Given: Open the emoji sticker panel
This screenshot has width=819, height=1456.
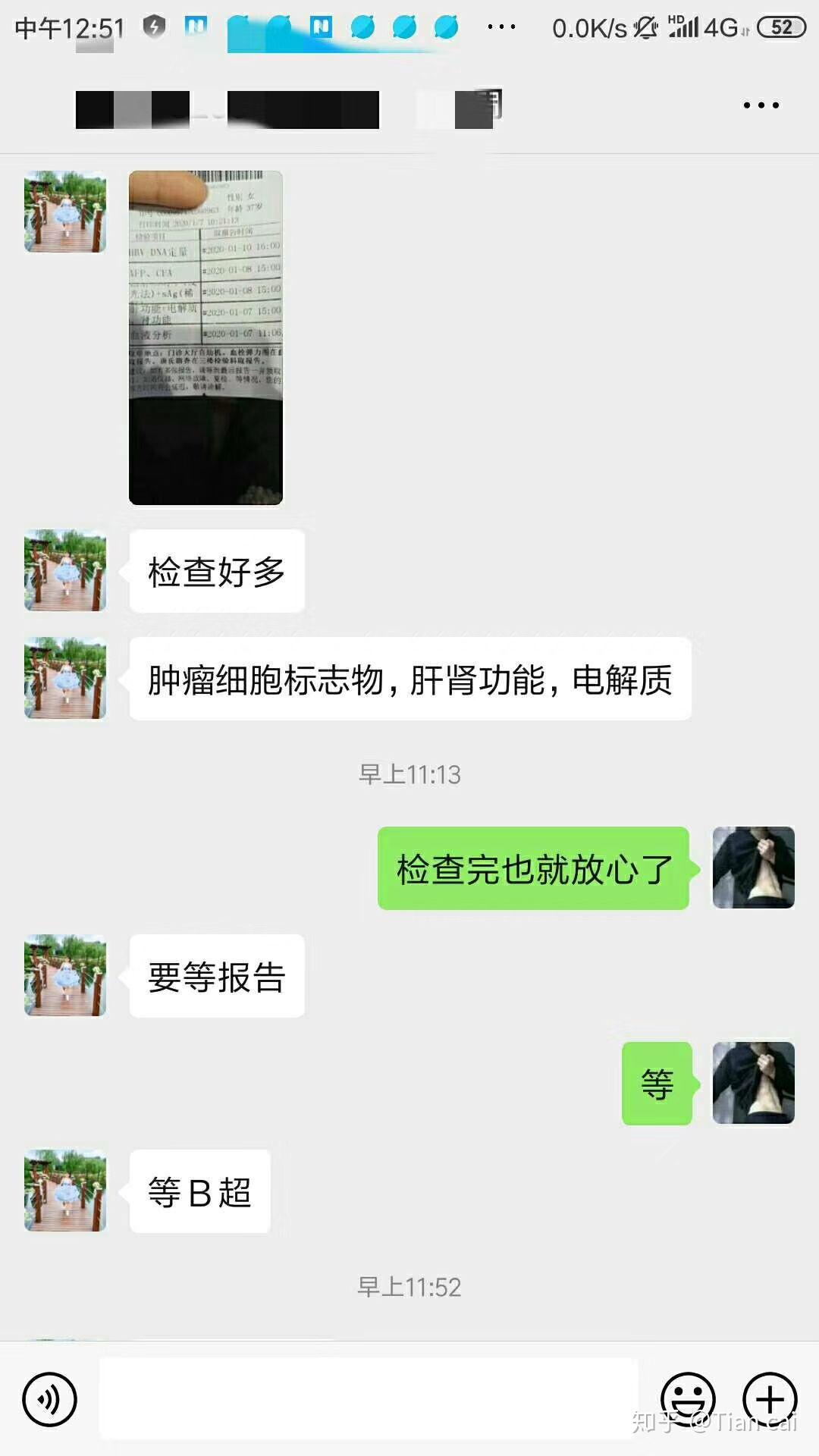Looking at the screenshot, I should pyautogui.click(x=688, y=1399).
